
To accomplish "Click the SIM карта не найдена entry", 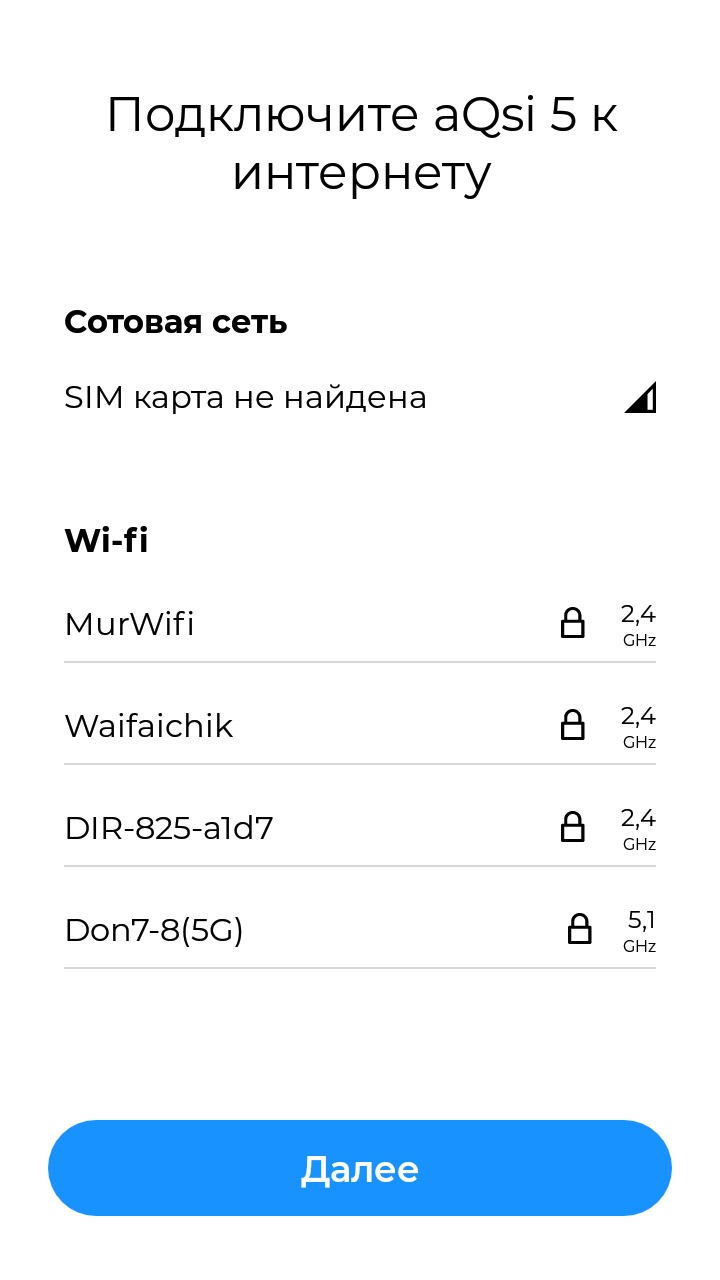I will pos(246,397).
